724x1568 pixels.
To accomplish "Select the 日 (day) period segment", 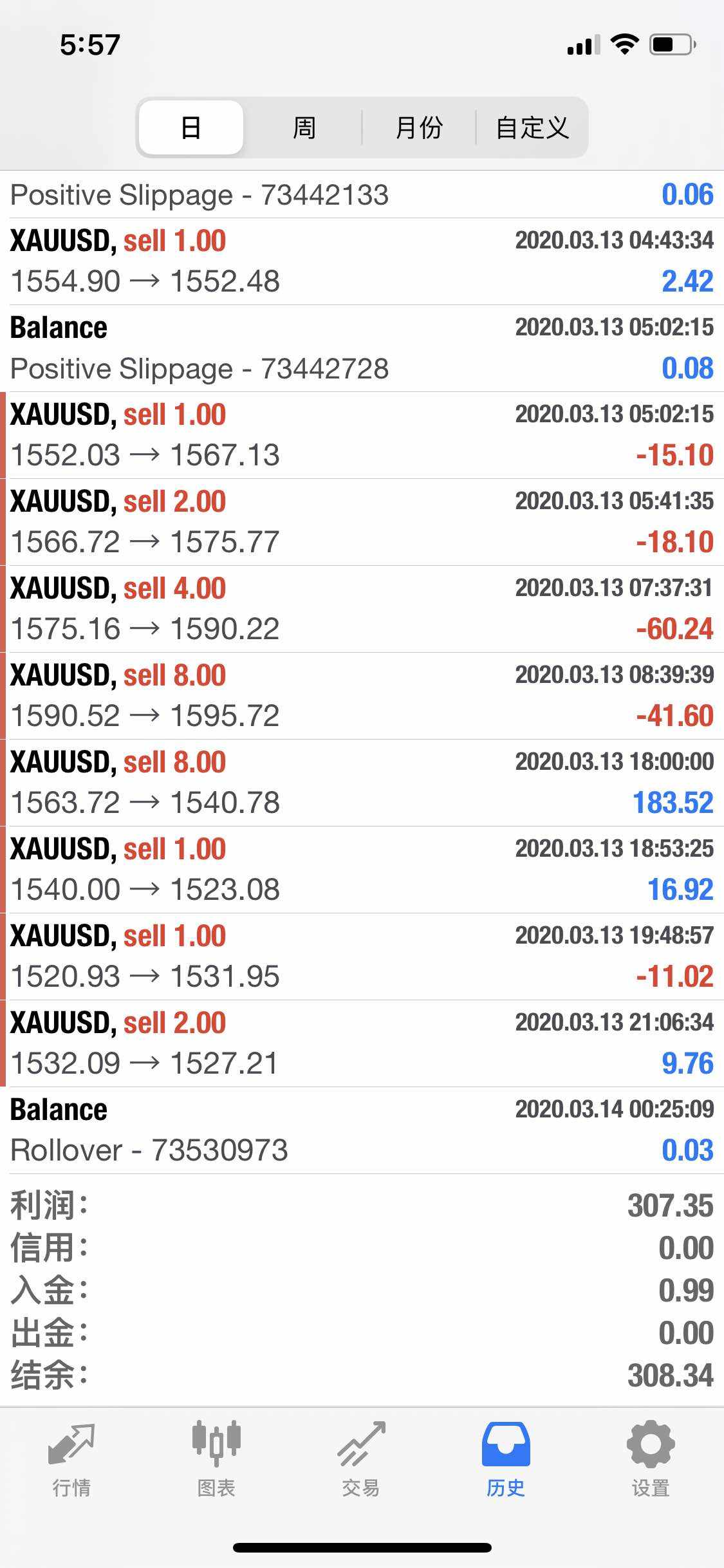I will click(191, 127).
